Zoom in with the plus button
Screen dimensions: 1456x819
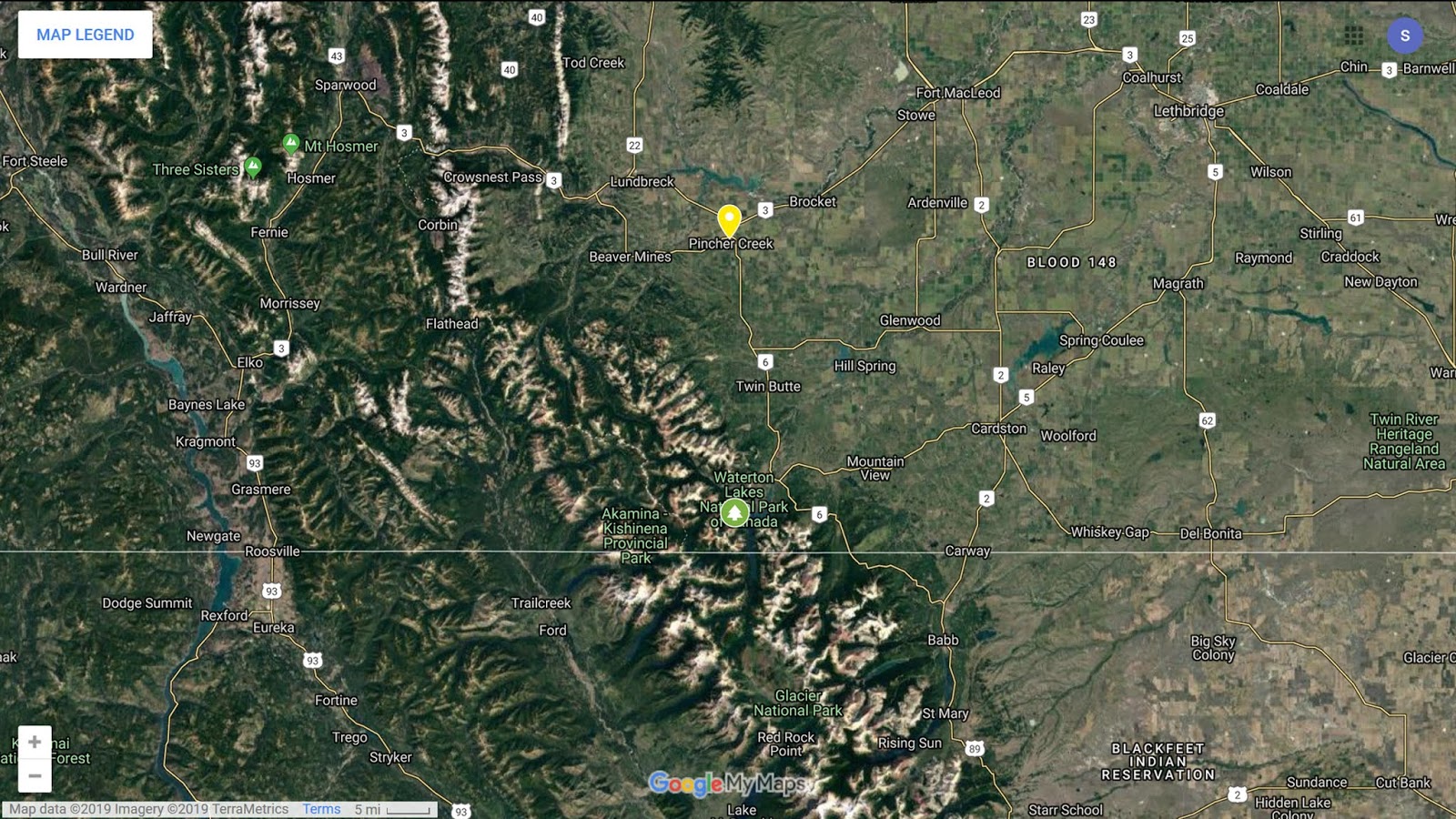(35, 742)
